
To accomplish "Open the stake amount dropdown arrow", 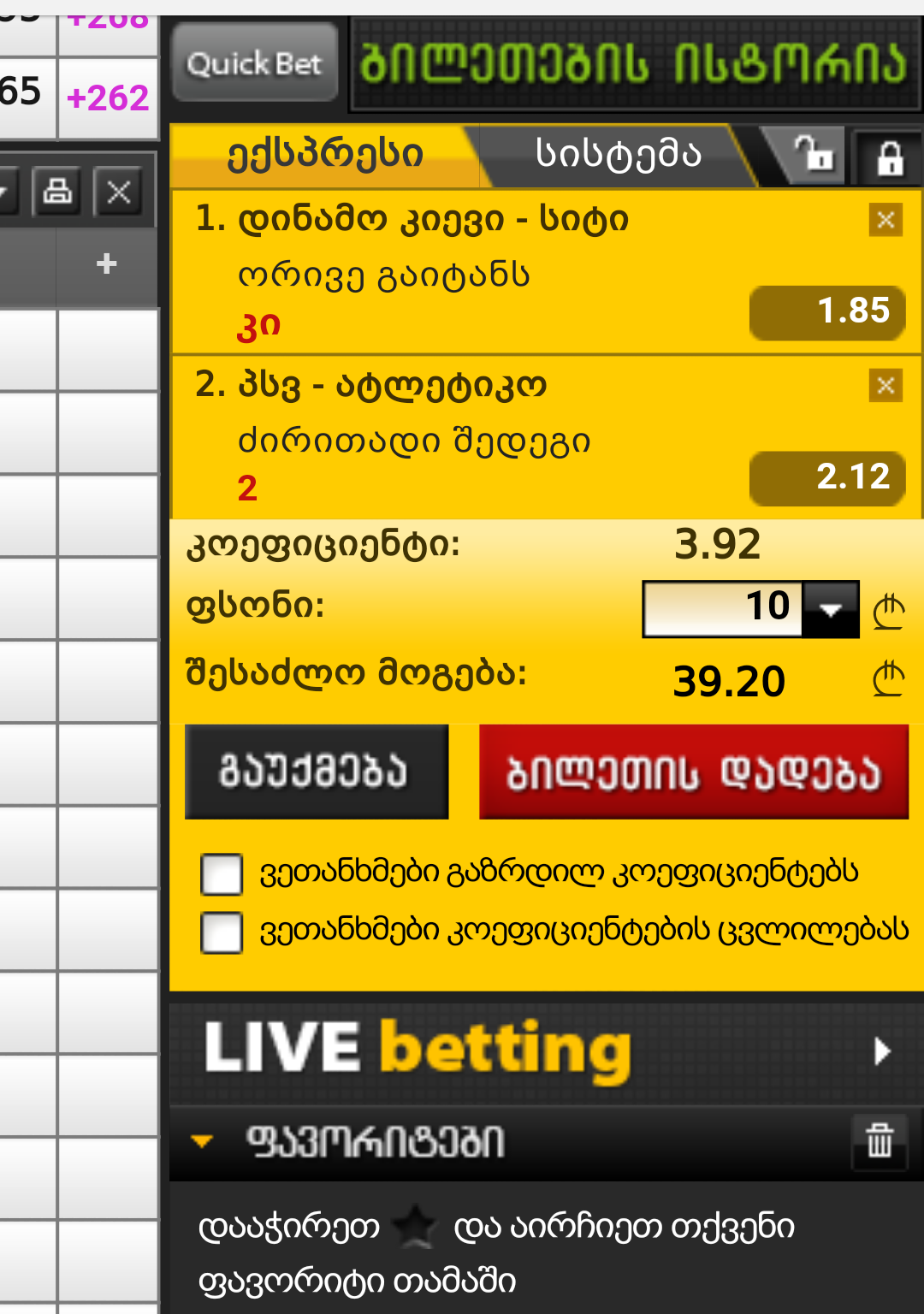I will 831,609.
